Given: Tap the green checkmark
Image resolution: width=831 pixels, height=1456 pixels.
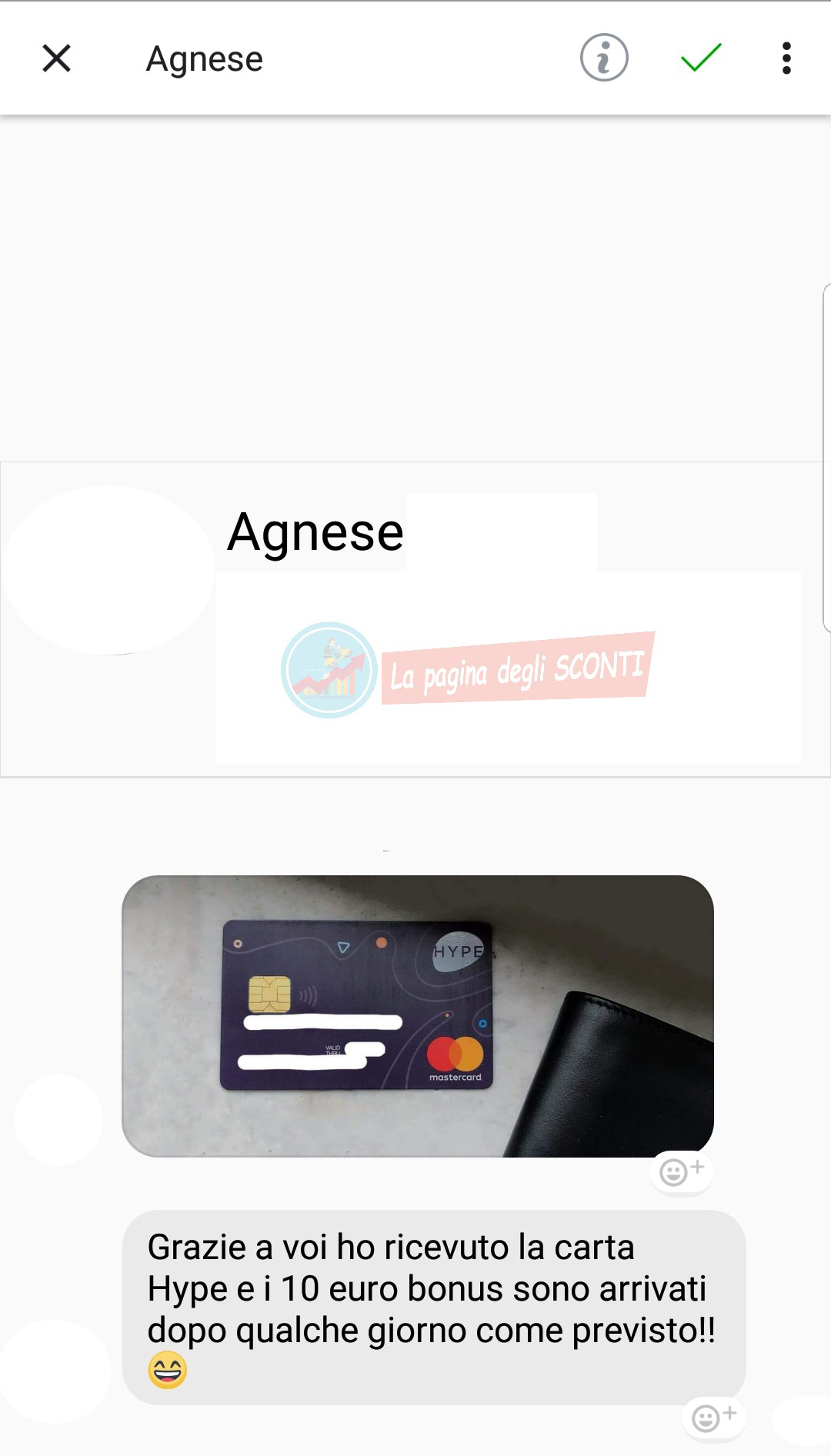Looking at the screenshot, I should (x=700, y=58).
